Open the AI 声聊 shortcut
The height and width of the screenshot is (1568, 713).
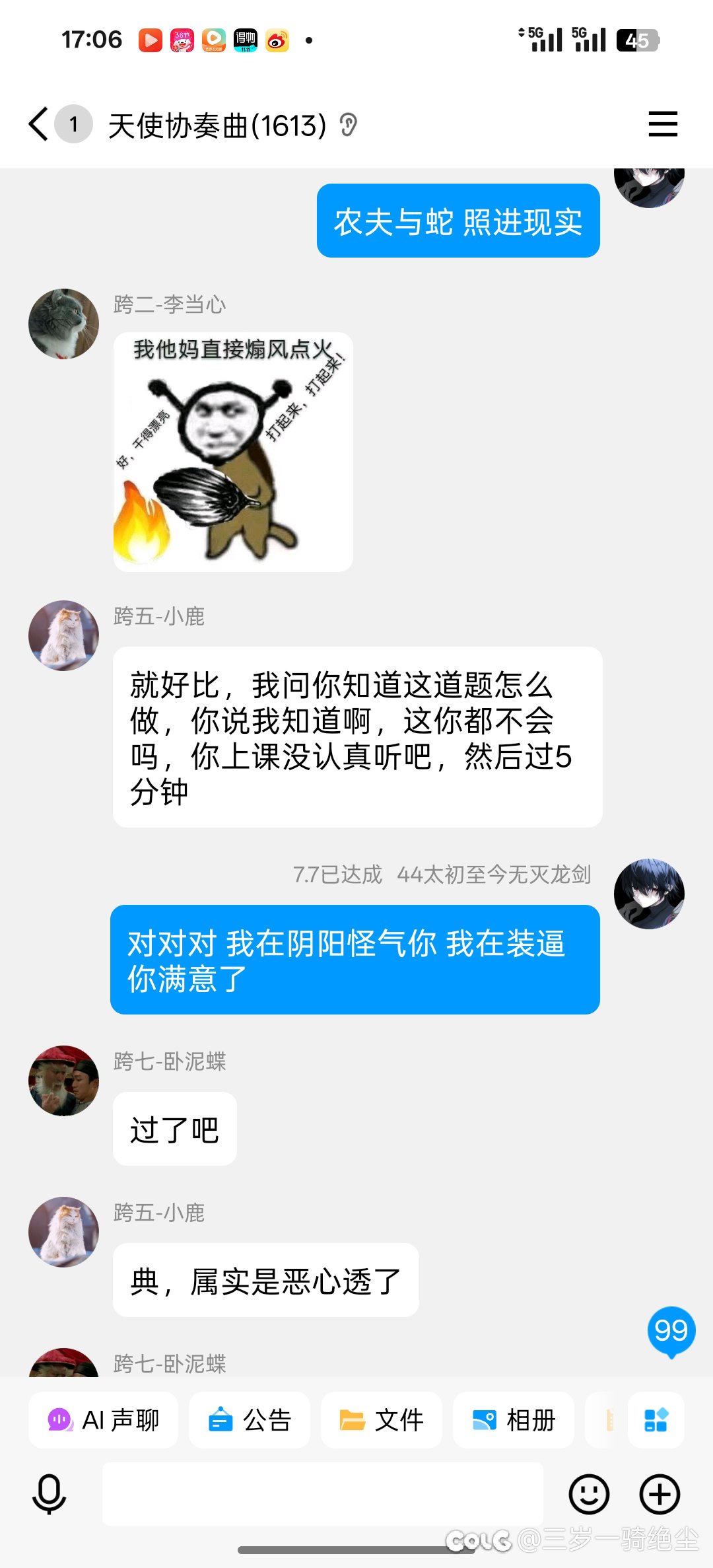pyautogui.click(x=103, y=1420)
